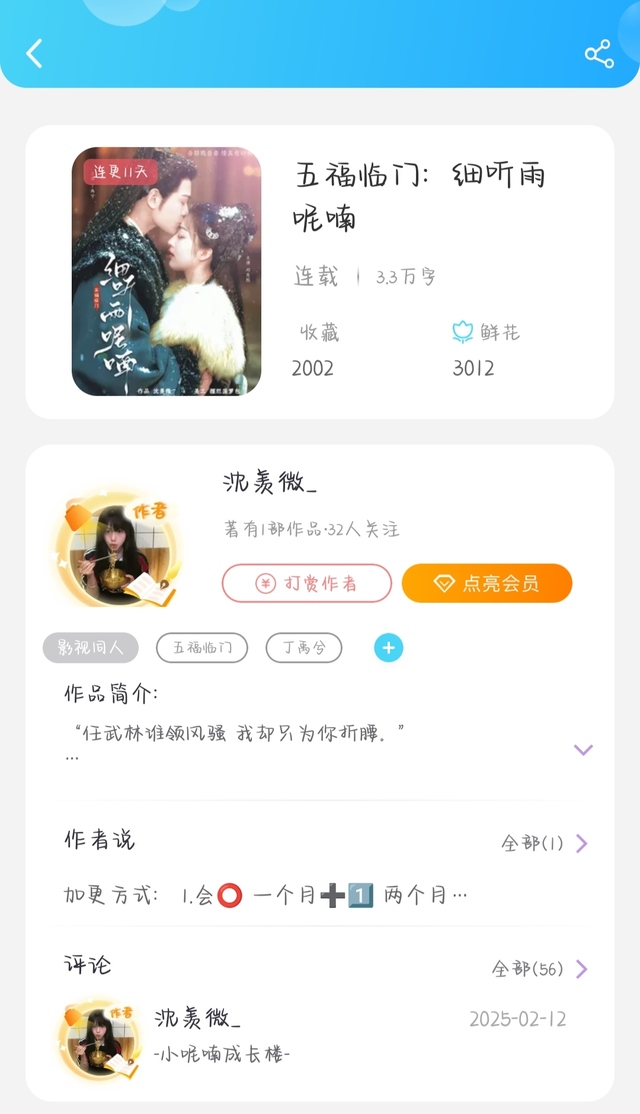640x1114 pixels.
Task: Open the 丁禹兮 tag
Action: [303, 648]
